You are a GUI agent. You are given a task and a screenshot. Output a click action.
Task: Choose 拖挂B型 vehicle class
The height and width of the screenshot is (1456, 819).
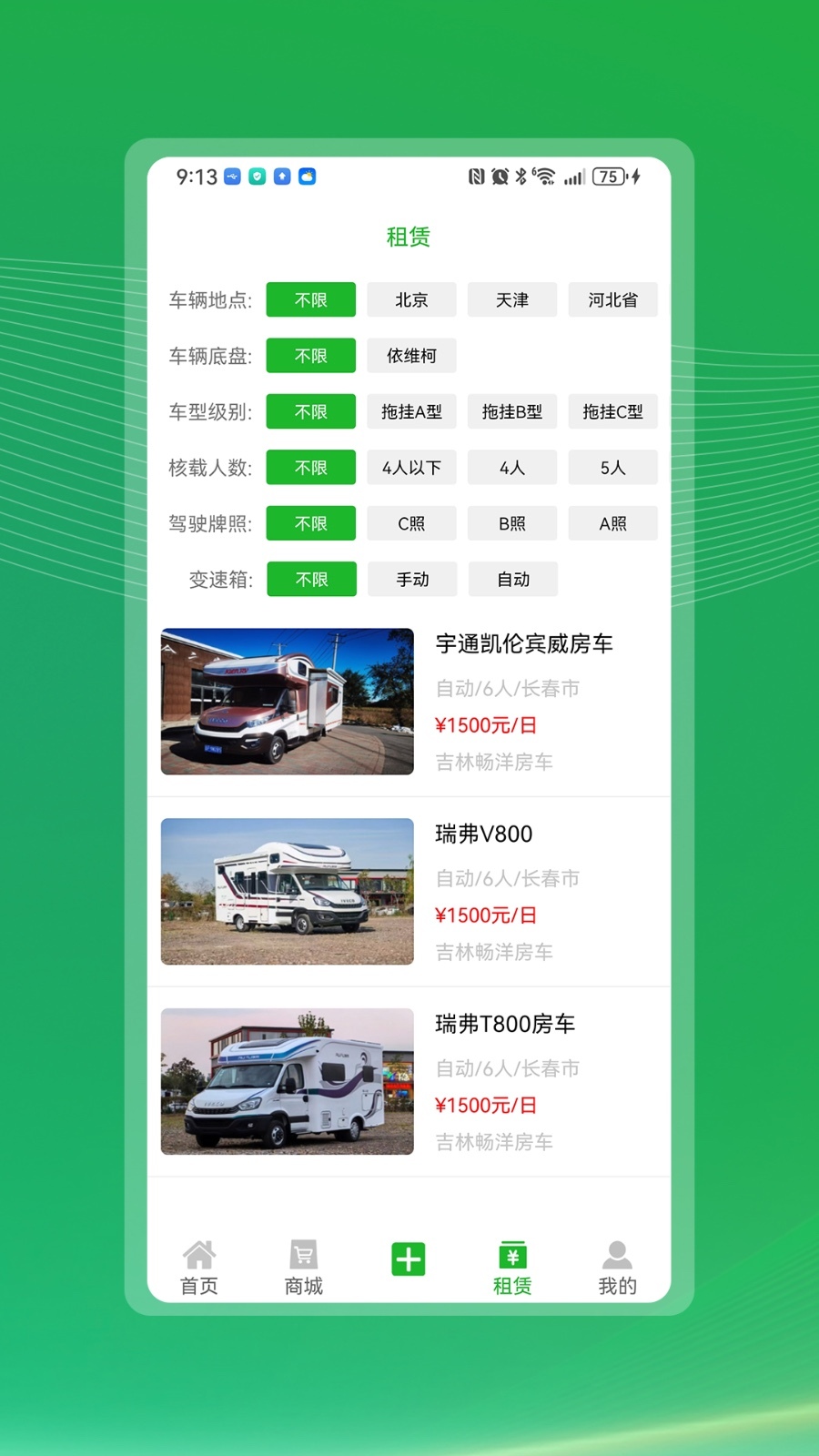click(x=512, y=412)
